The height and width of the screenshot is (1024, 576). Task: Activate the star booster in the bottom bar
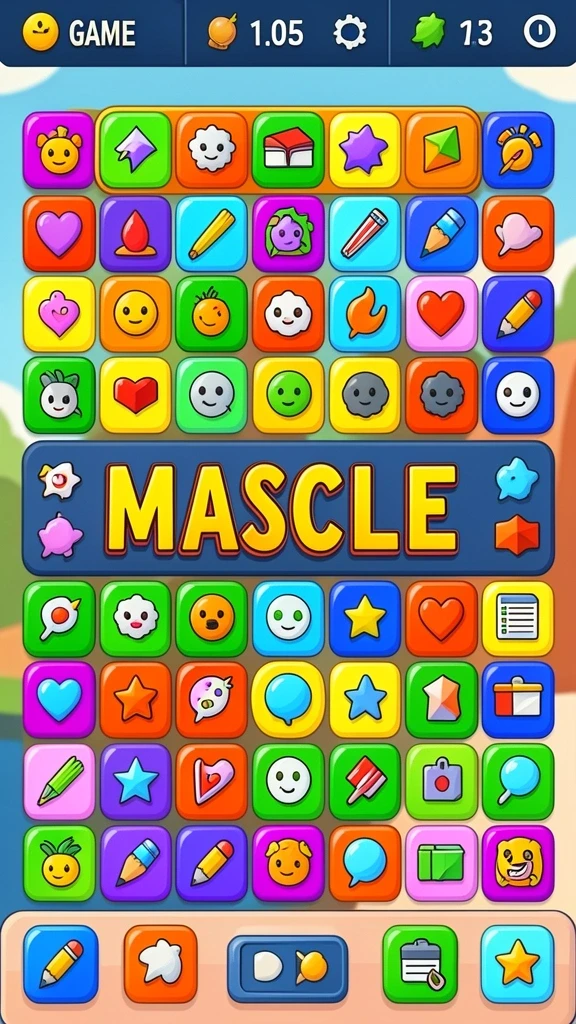click(517, 963)
